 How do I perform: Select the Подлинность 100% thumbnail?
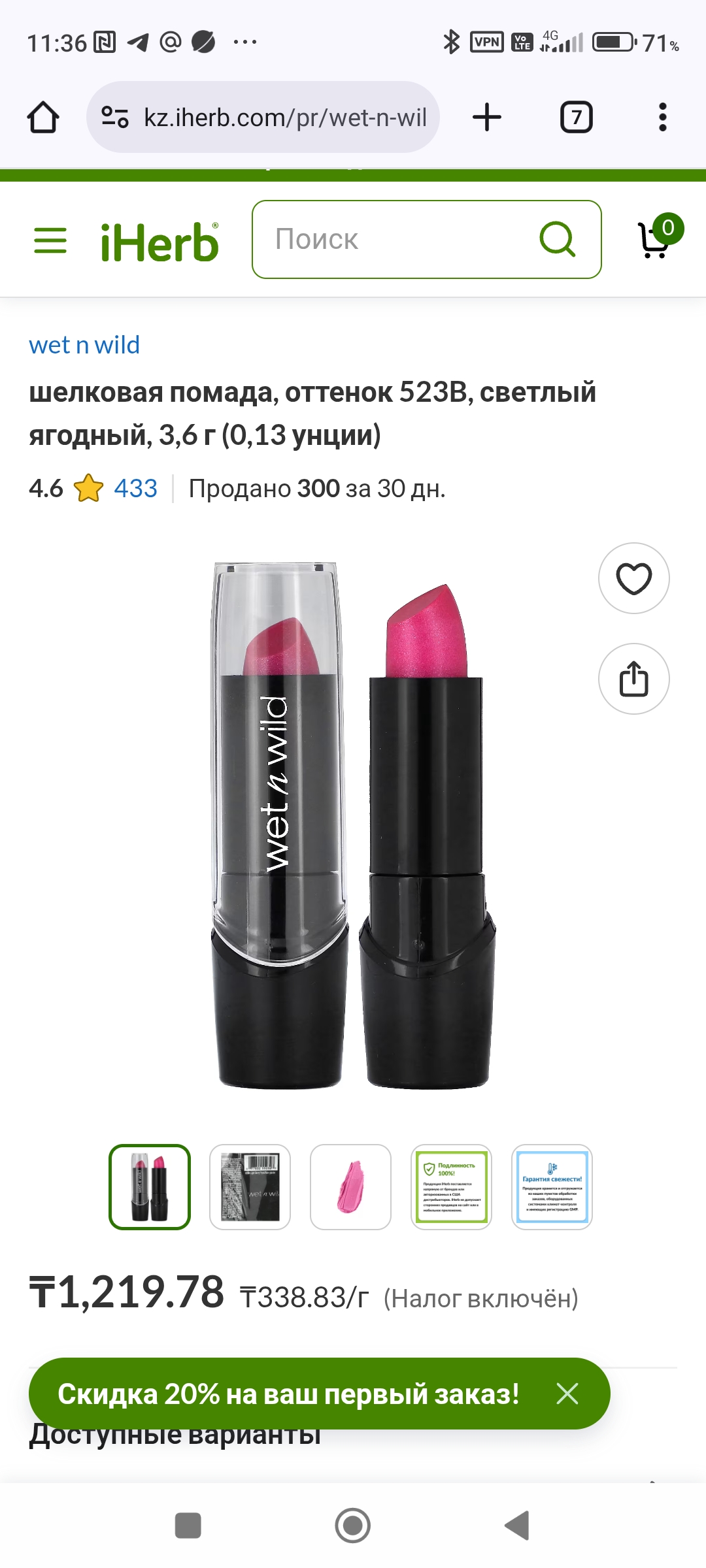click(x=451, y=1187)
